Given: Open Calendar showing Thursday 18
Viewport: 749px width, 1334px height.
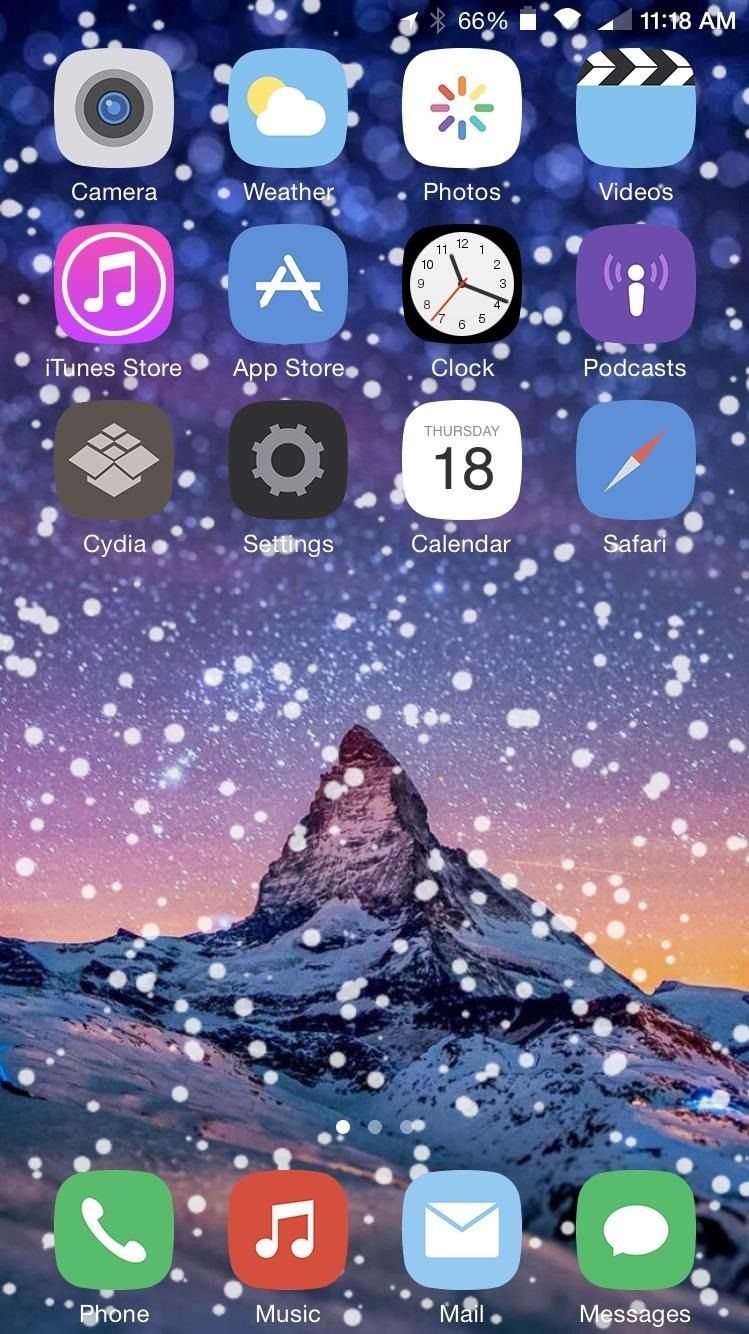Looking at the screenshot, I should [x=462, y=460].
